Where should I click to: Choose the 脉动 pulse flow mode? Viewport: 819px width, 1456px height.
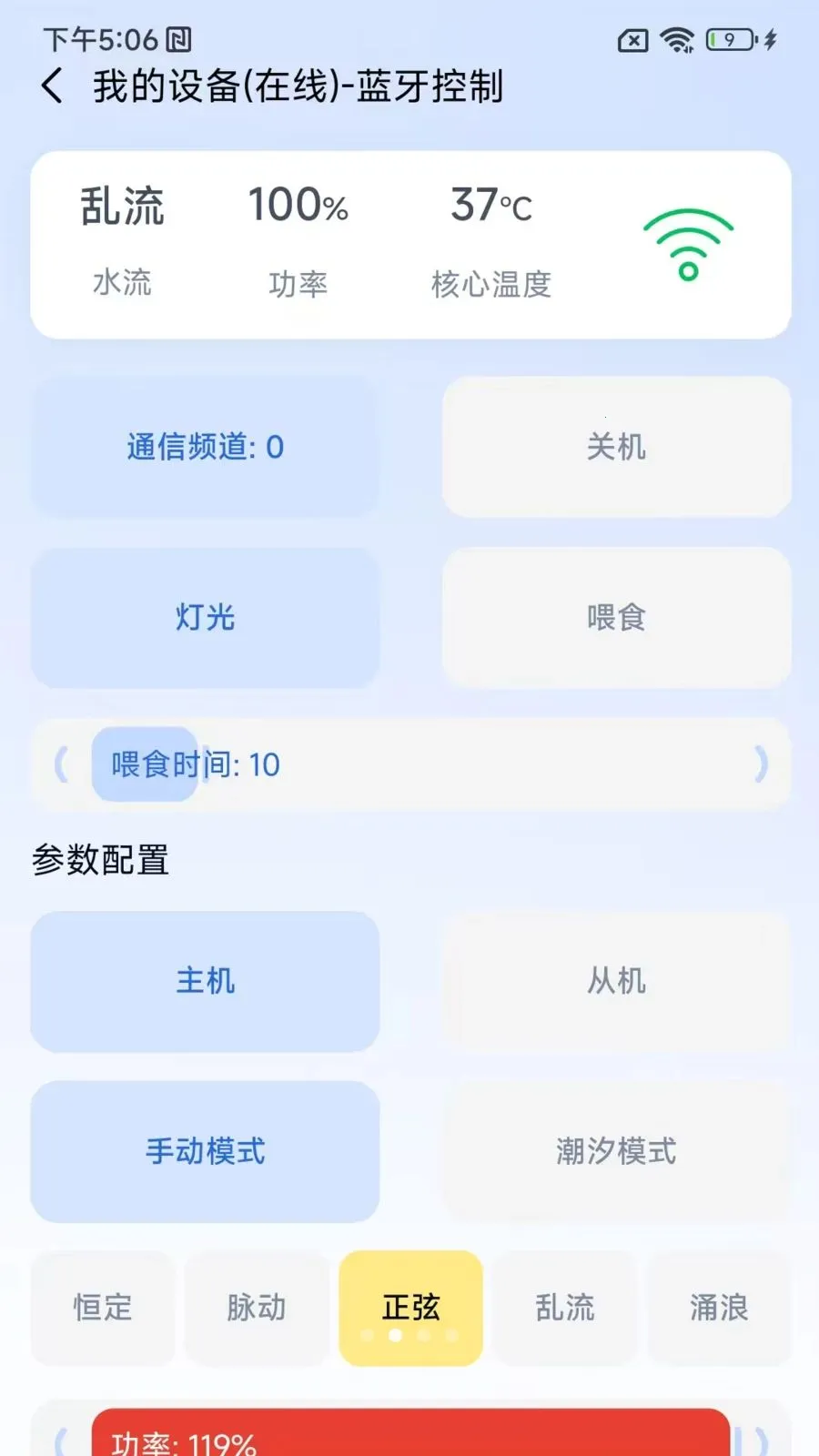257,1308
